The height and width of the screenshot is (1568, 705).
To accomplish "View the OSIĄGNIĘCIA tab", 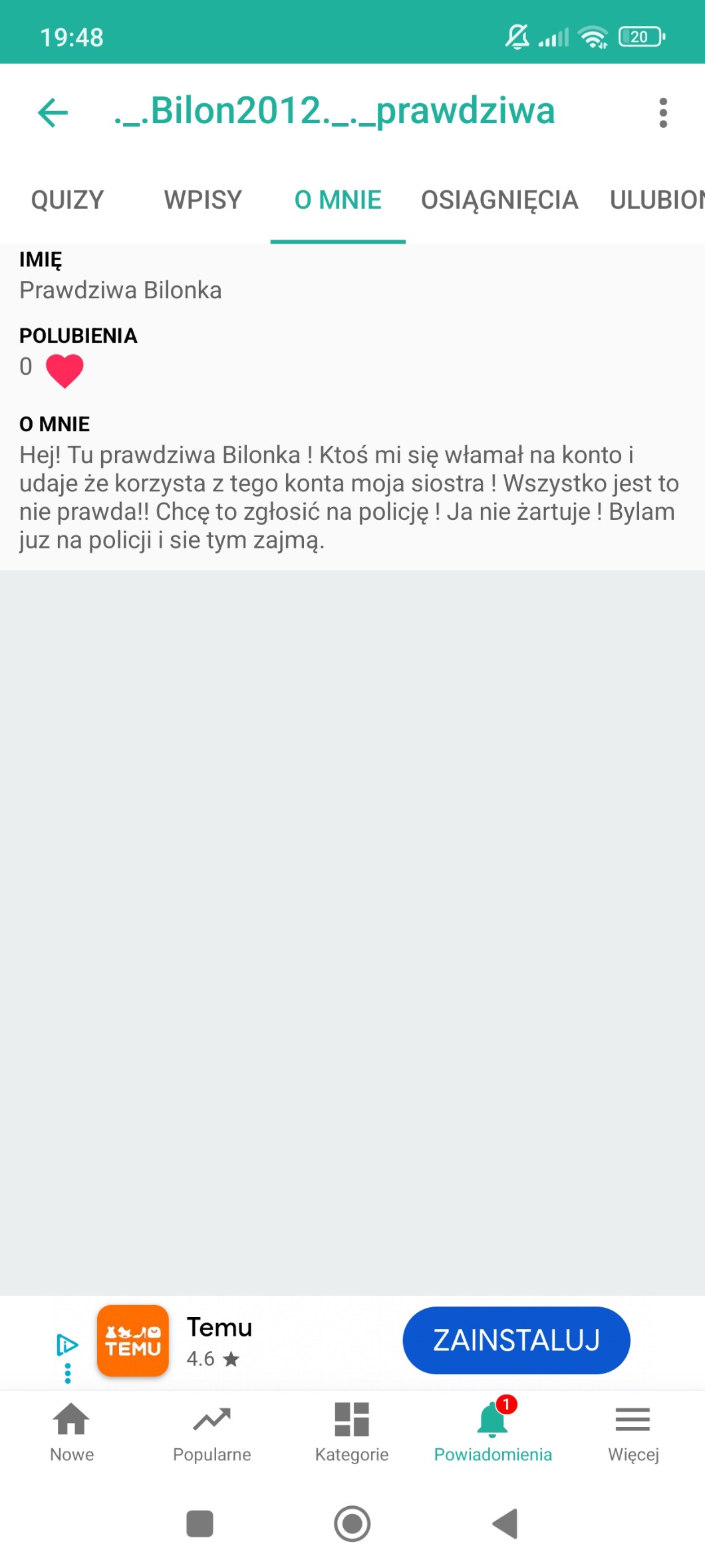I will pyautogui.click(x=499, y=200).
